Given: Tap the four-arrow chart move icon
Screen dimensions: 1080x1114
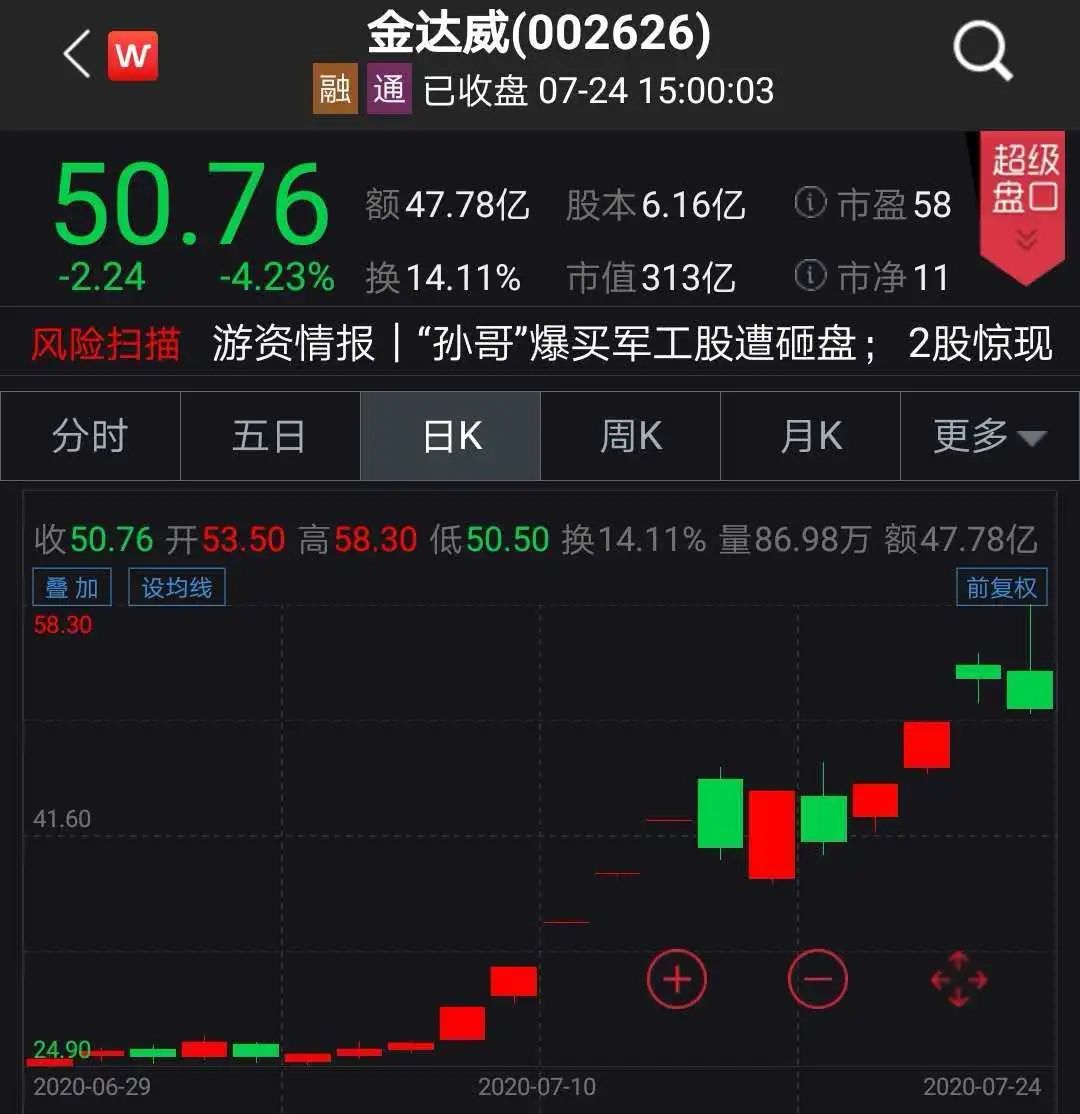Looking at the screenshot, I should tap(959, 979).
